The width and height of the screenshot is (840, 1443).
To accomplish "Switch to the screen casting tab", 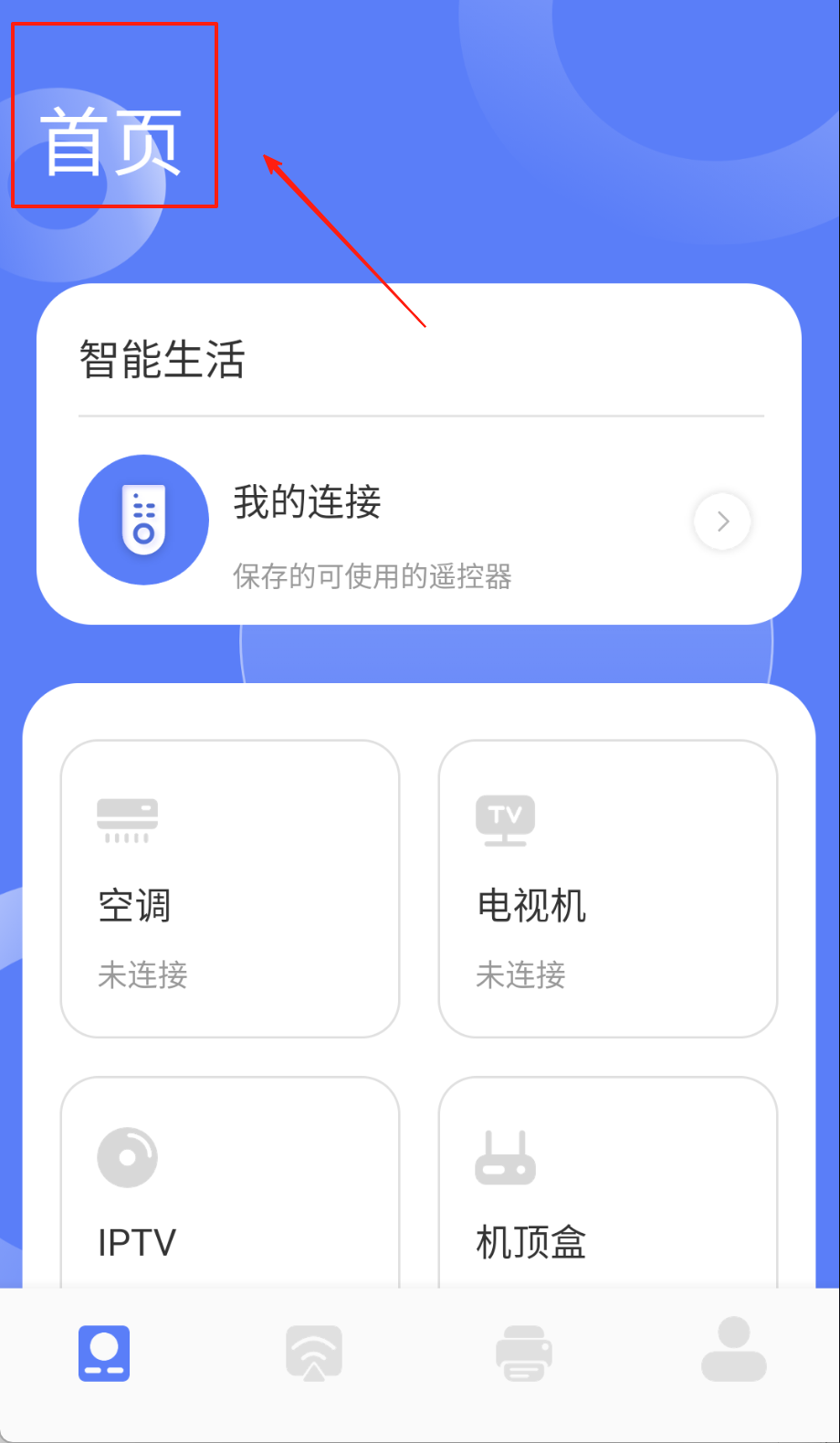I will pos(314,1353).
